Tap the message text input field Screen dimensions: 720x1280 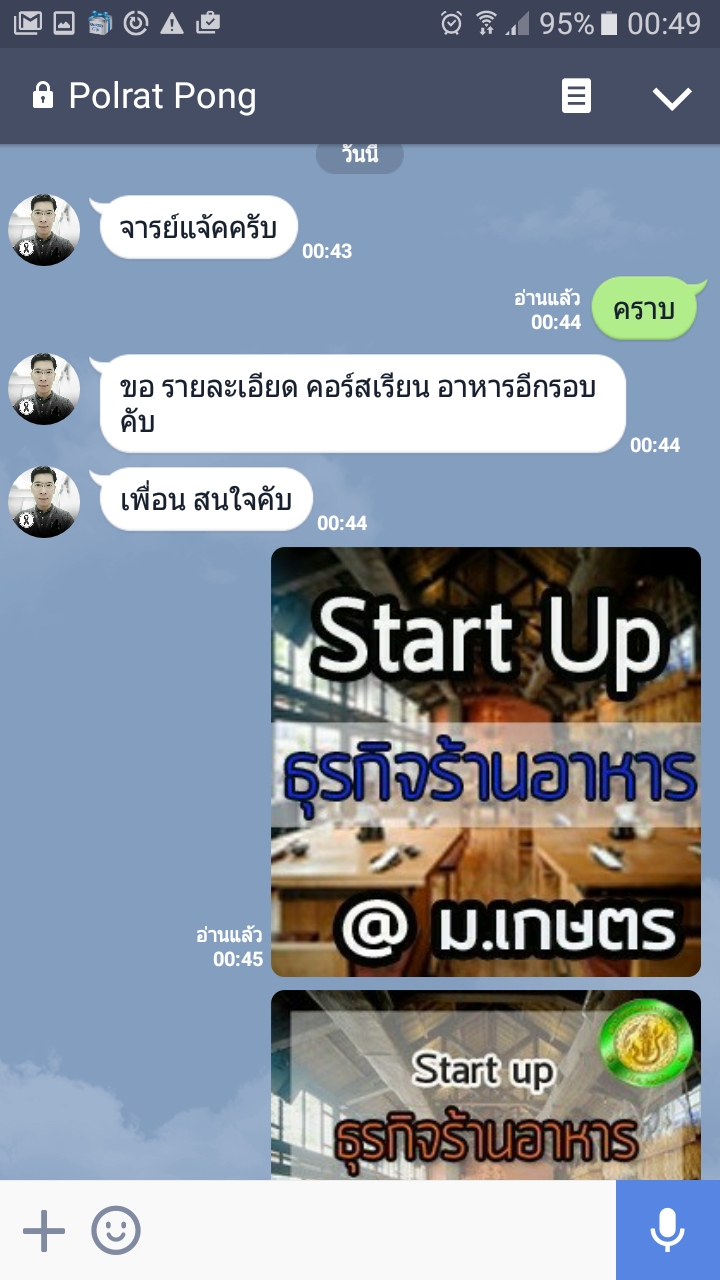380,1230
